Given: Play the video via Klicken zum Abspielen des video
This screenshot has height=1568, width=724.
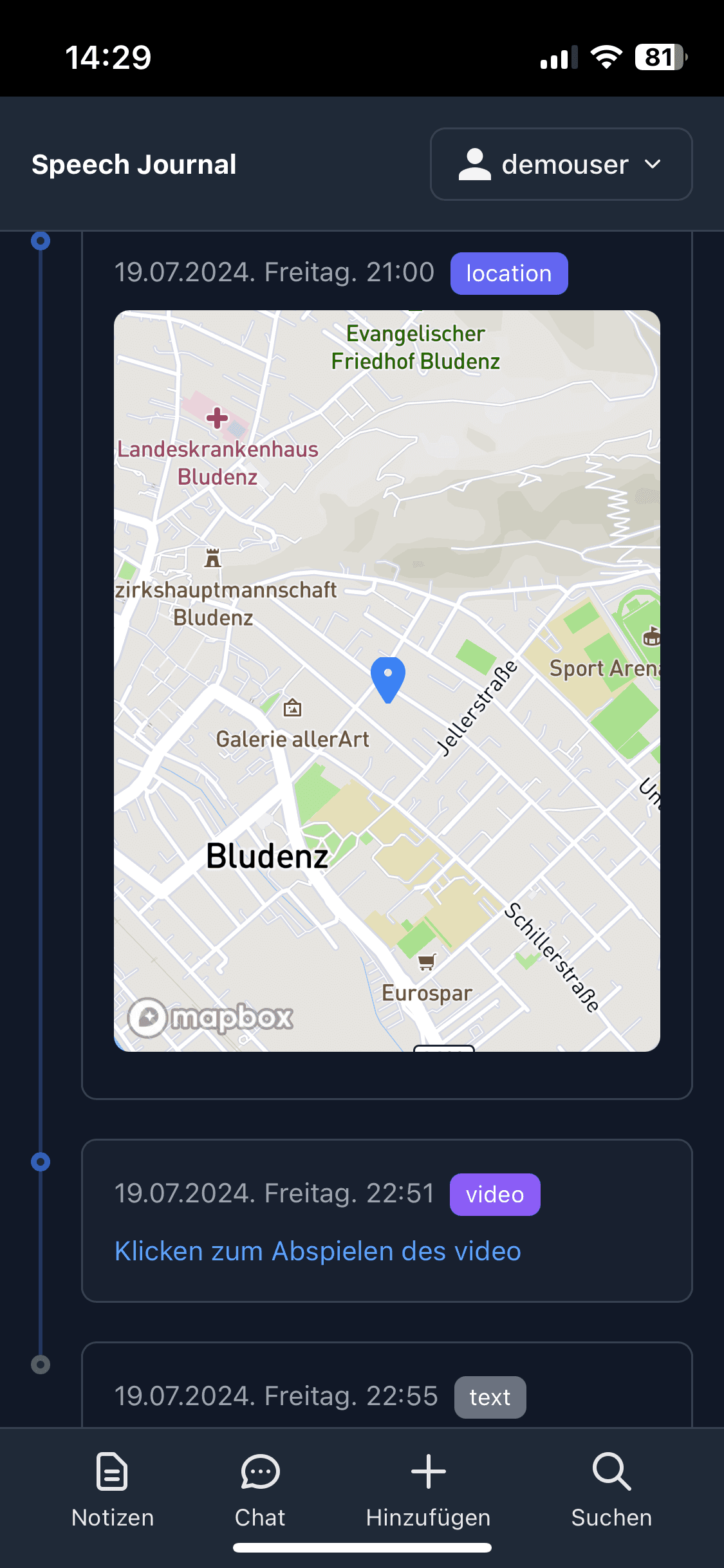Looking at the screenshot, I should (317, 1251).
